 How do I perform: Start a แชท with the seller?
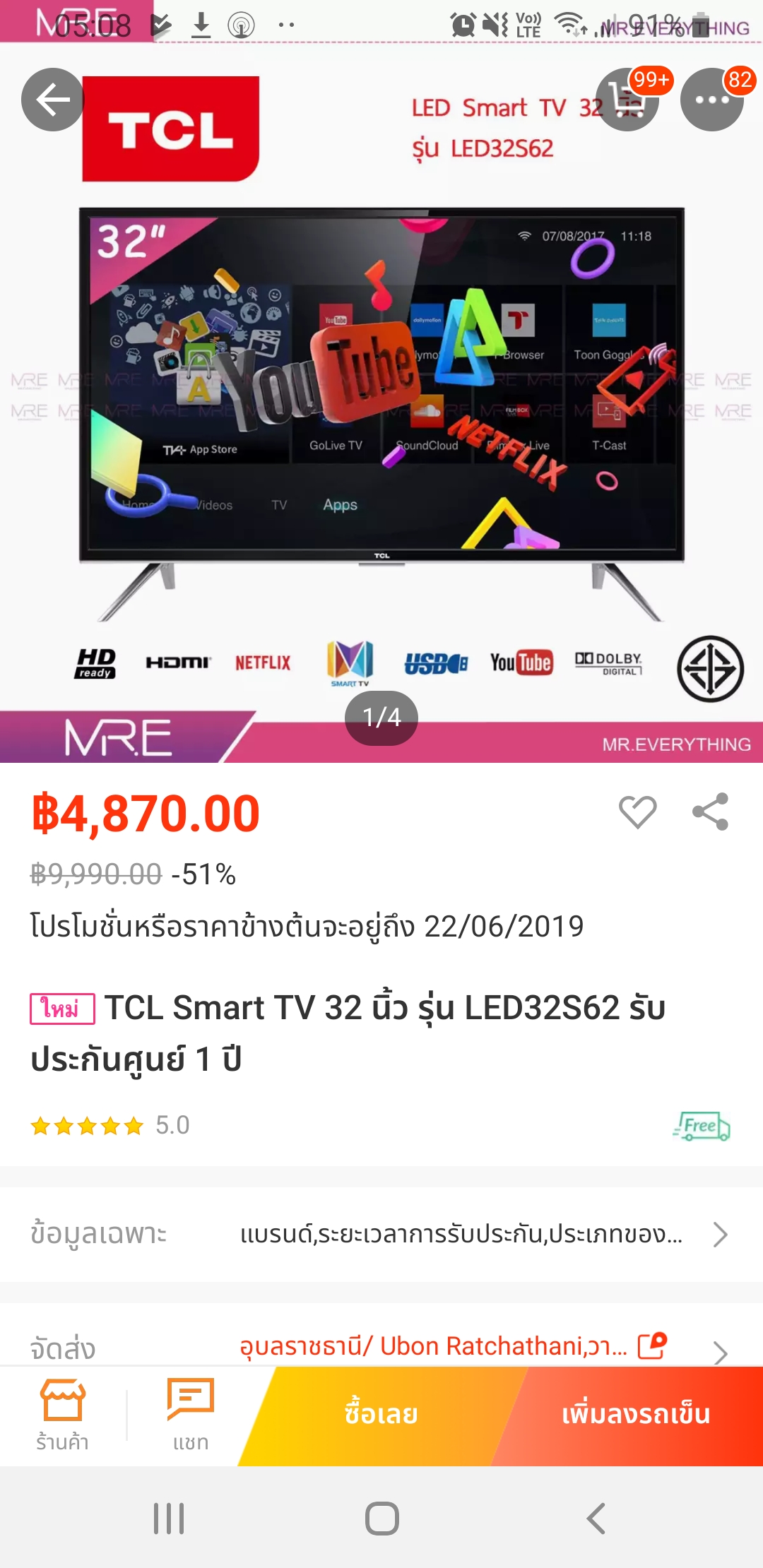click(x=190, y=1415)
